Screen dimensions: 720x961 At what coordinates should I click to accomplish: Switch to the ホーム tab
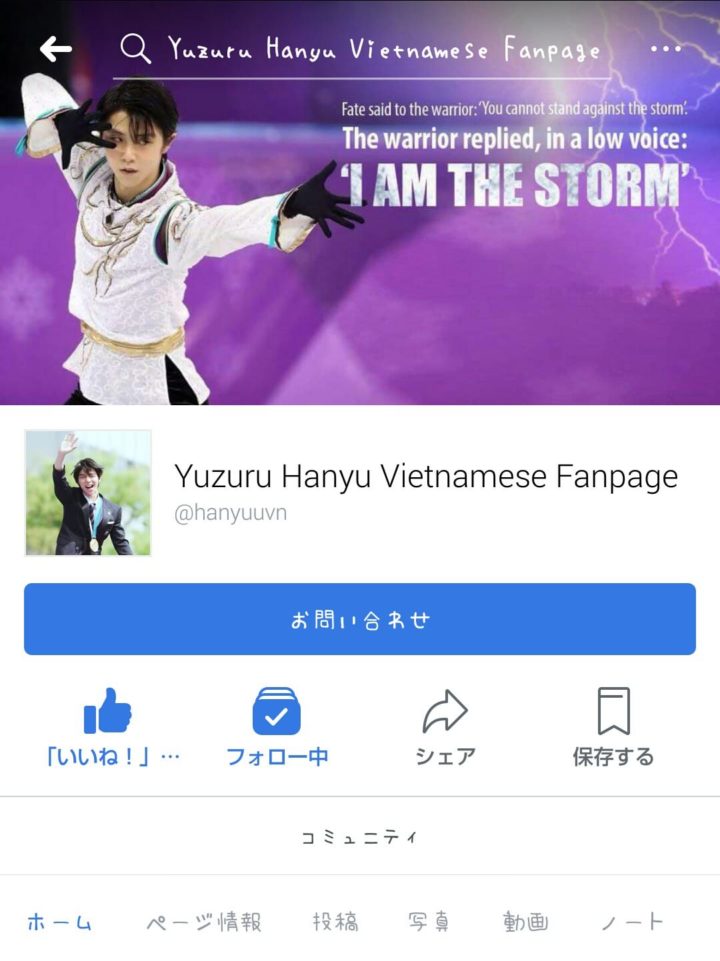coord(60,922)
